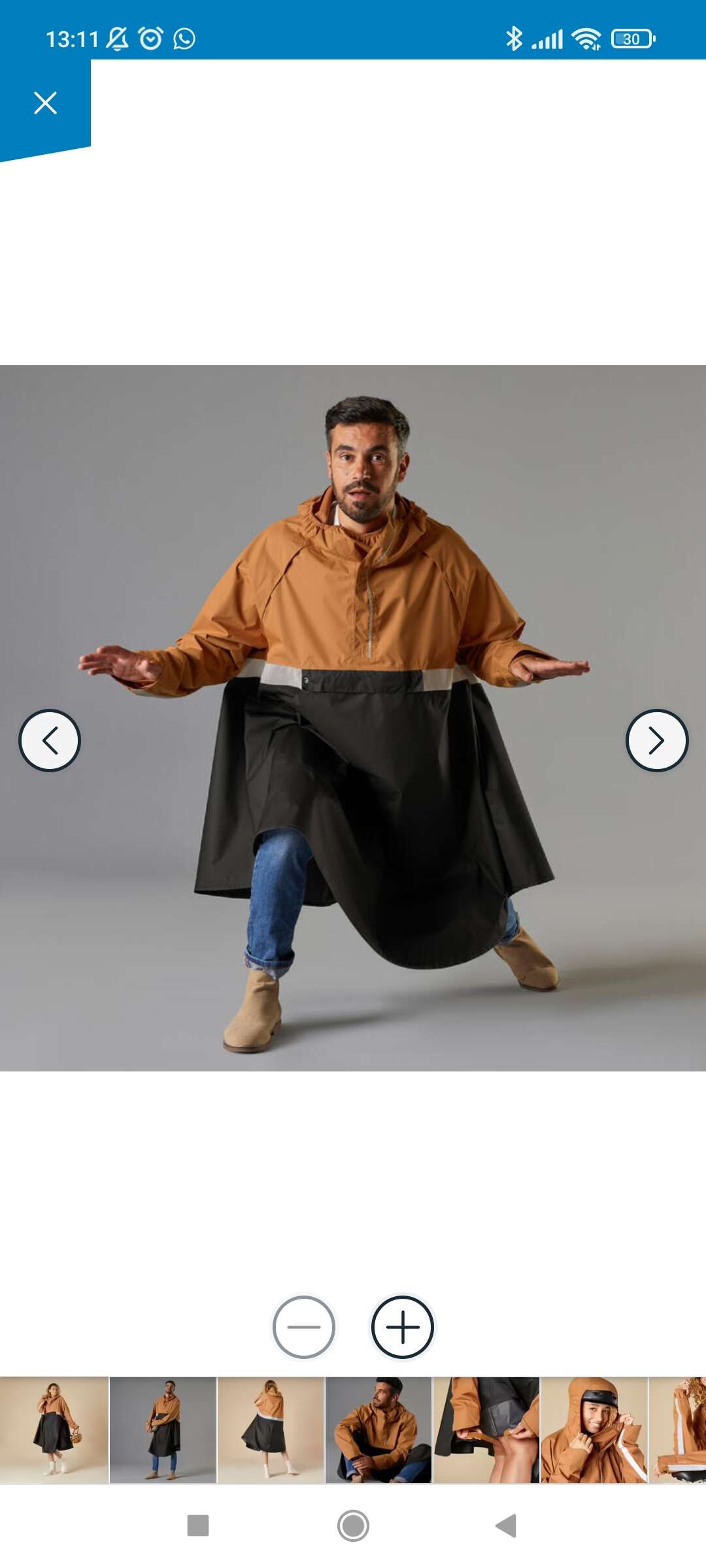Show the previous product image
This screenshot has width=706, height=1568.
[x=50, y=740]
